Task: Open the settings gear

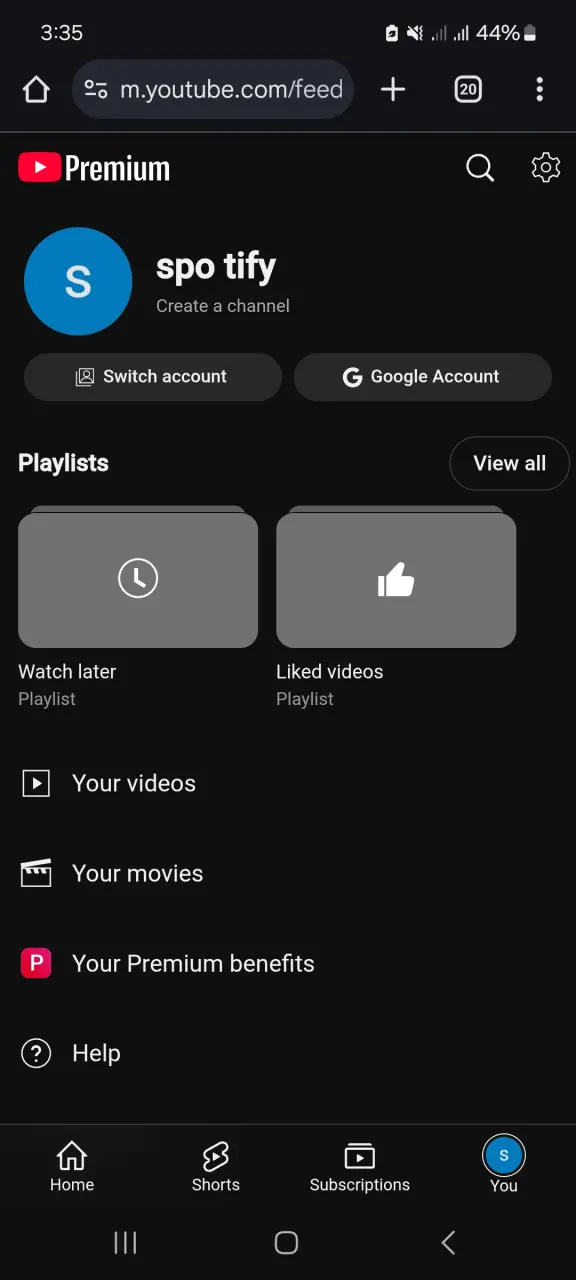Action: pyautogui.click(x=545, y=168)
